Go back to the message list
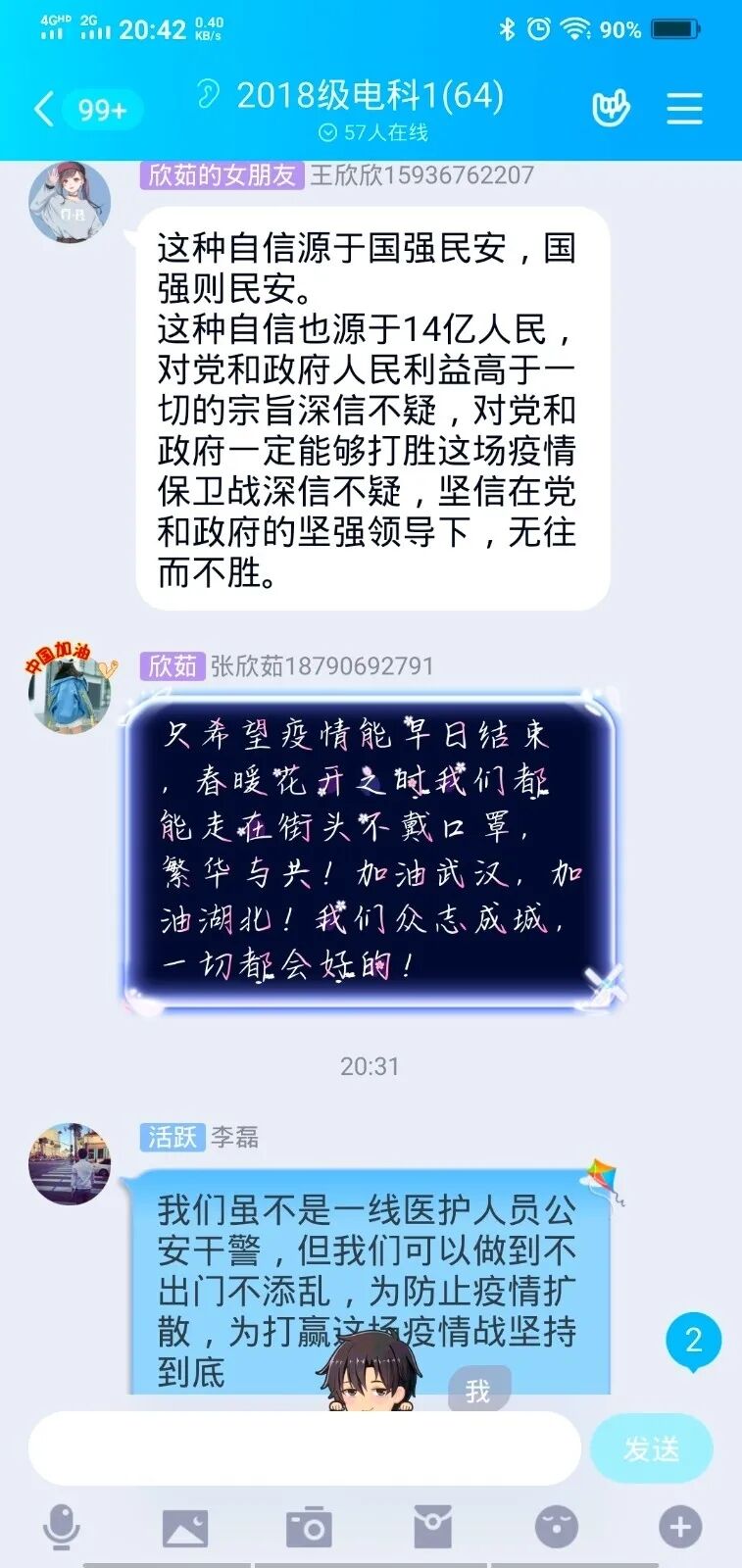Screen dimensions: 742x1568 click(44, 108)
